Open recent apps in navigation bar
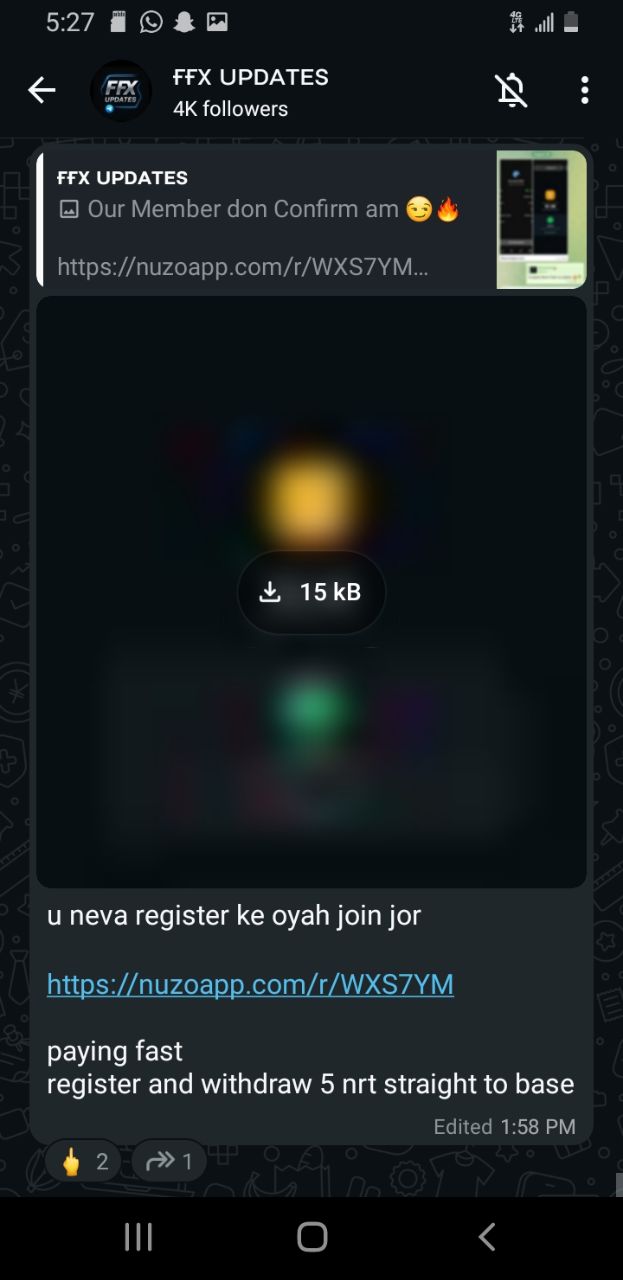This screenshot has width=623, height=1280. pos(138,1237)
